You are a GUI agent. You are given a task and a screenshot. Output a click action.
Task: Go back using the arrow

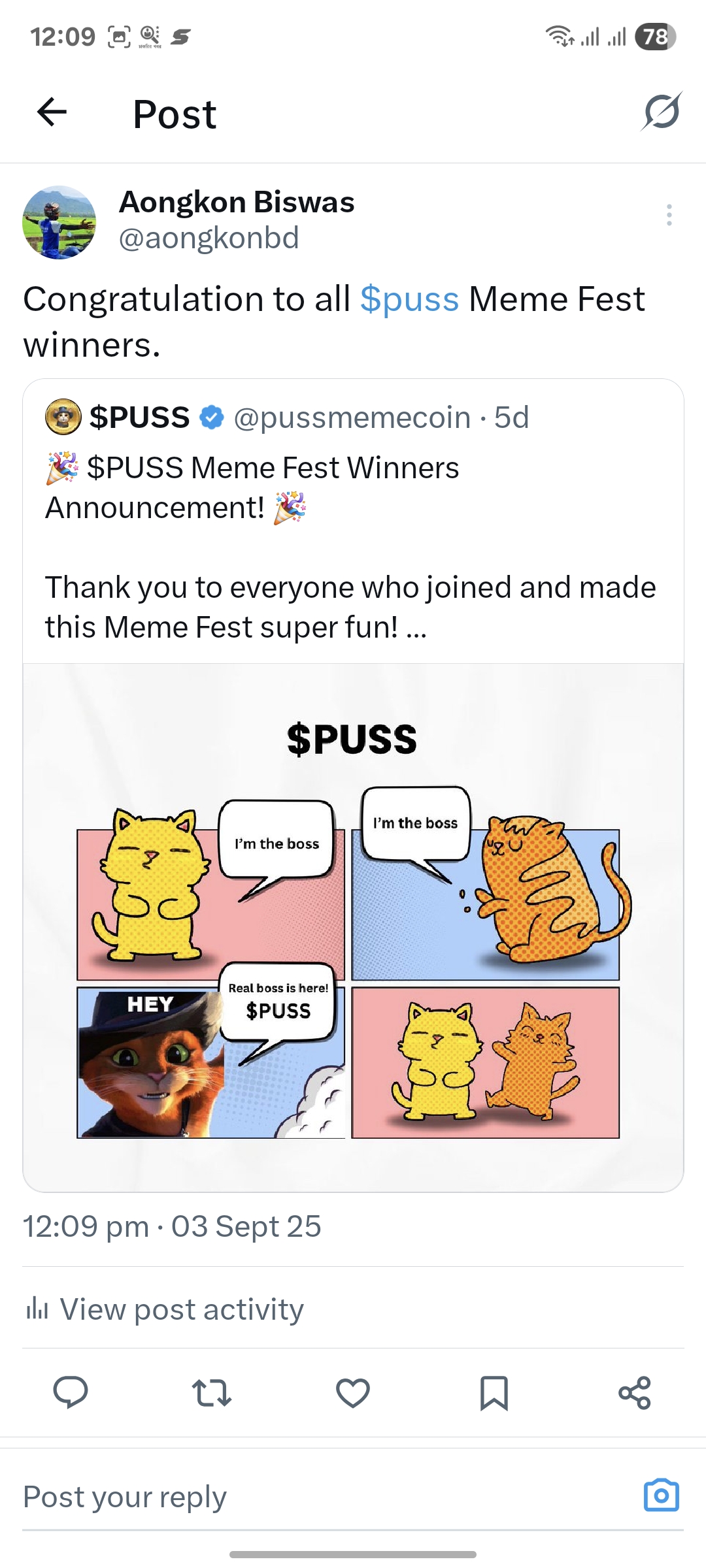coord(52,112)
